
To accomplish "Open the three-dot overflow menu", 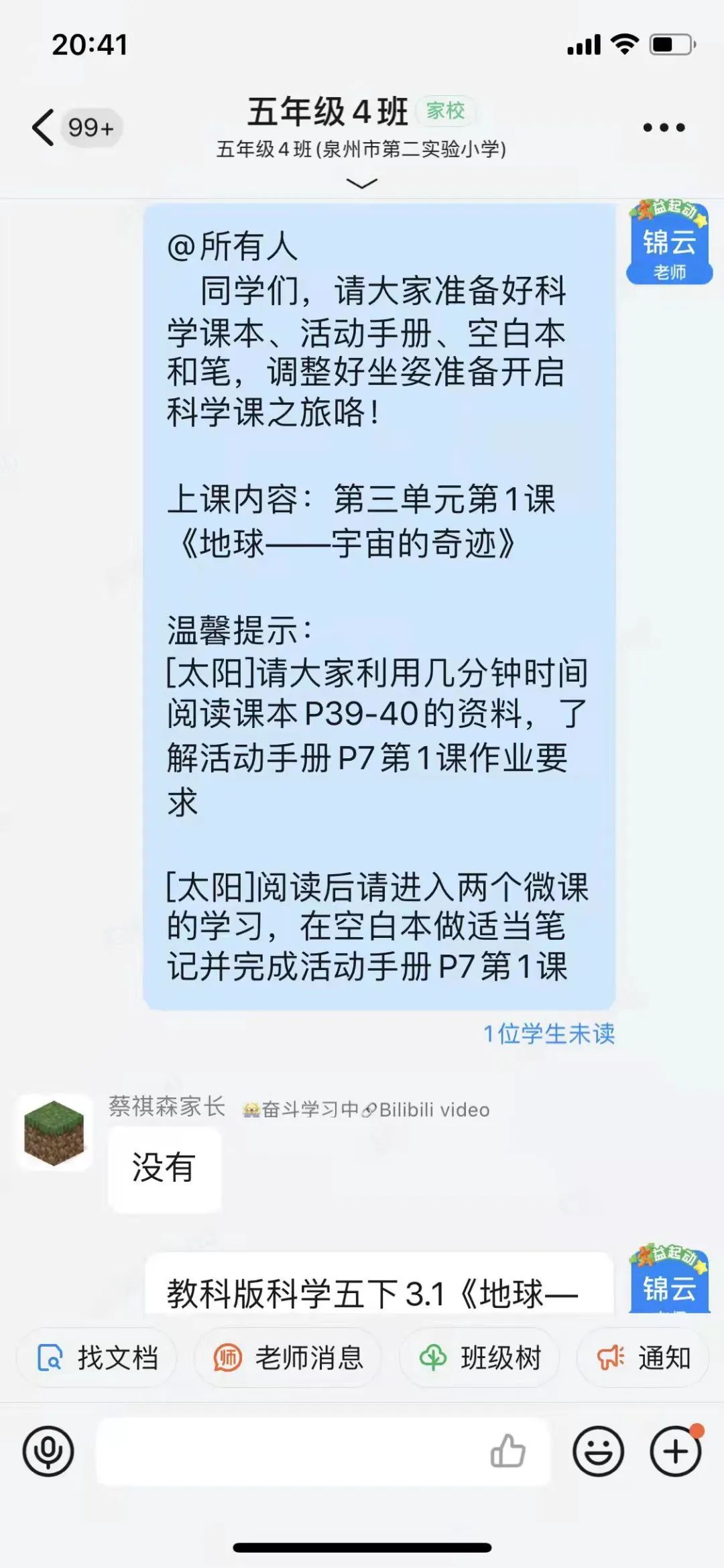I will point(663,127).
